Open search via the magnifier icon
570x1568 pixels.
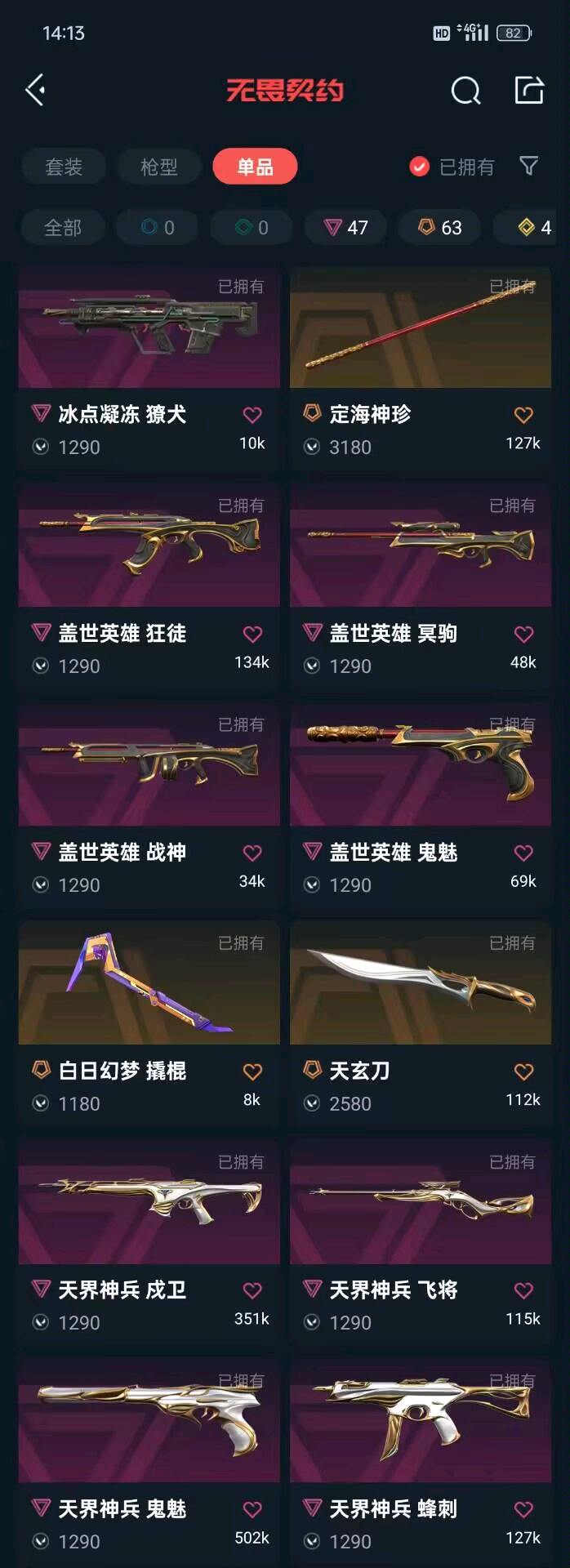click(465, 91)
